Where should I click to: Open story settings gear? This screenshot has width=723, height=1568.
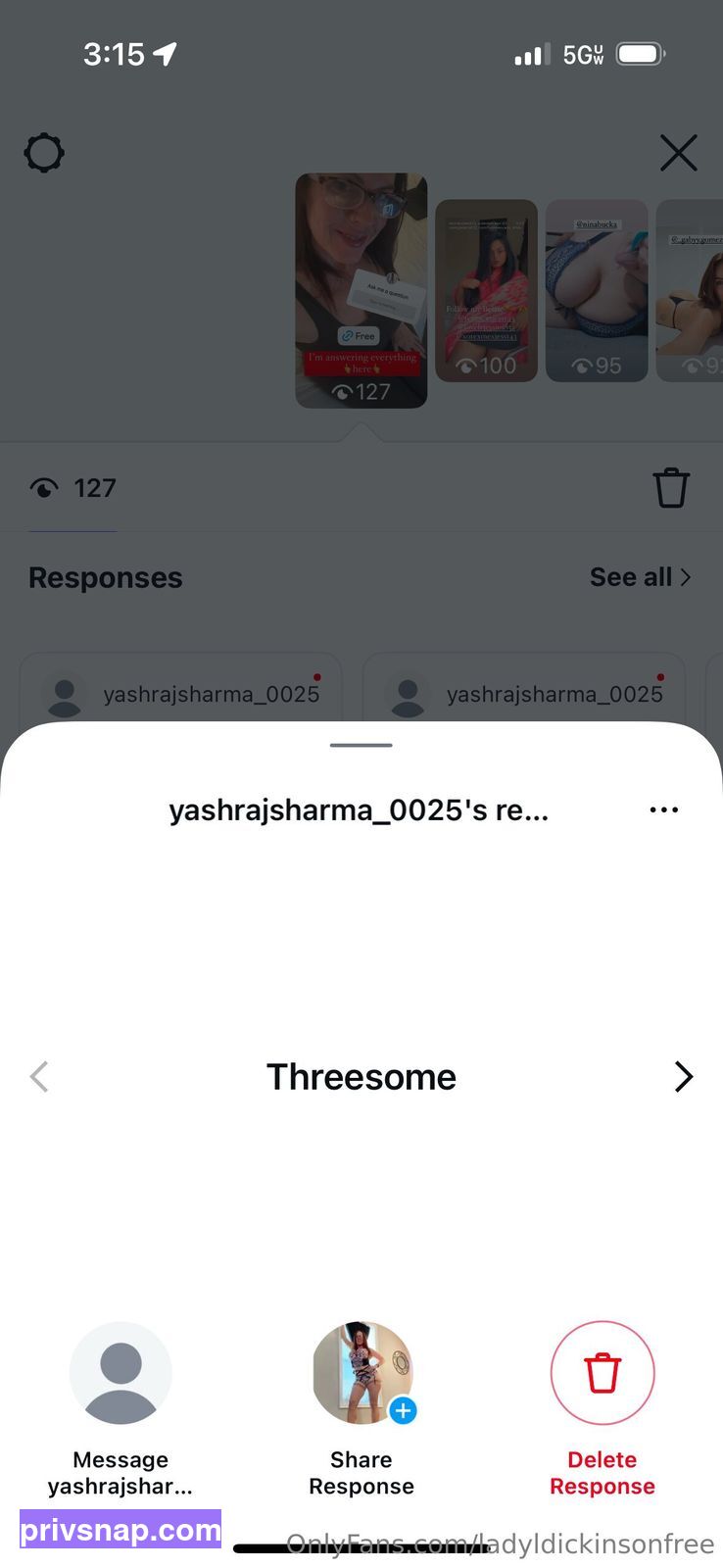pos(44,153)
